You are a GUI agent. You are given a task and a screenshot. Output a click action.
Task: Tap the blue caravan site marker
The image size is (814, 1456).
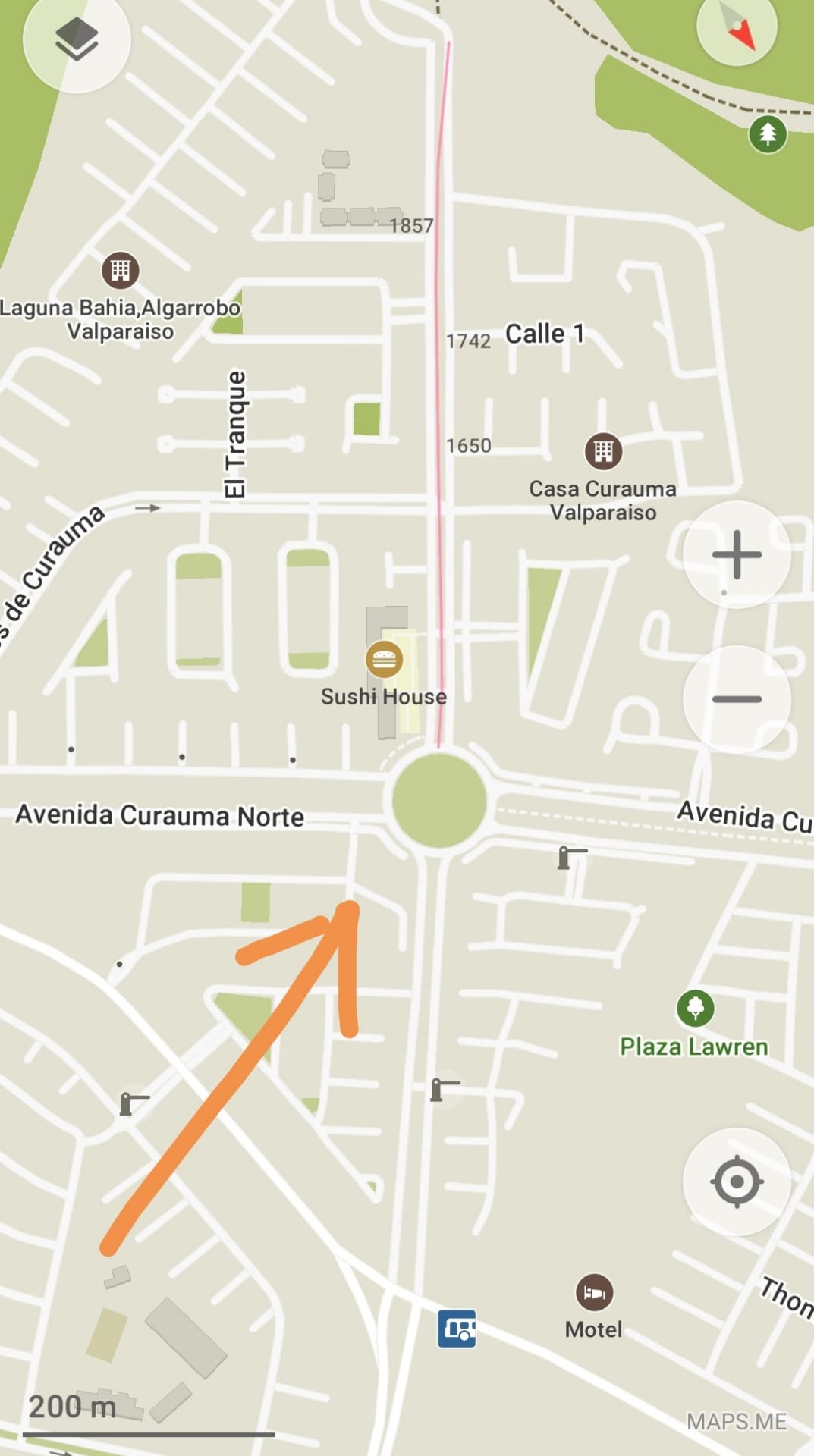(457, 1329)
